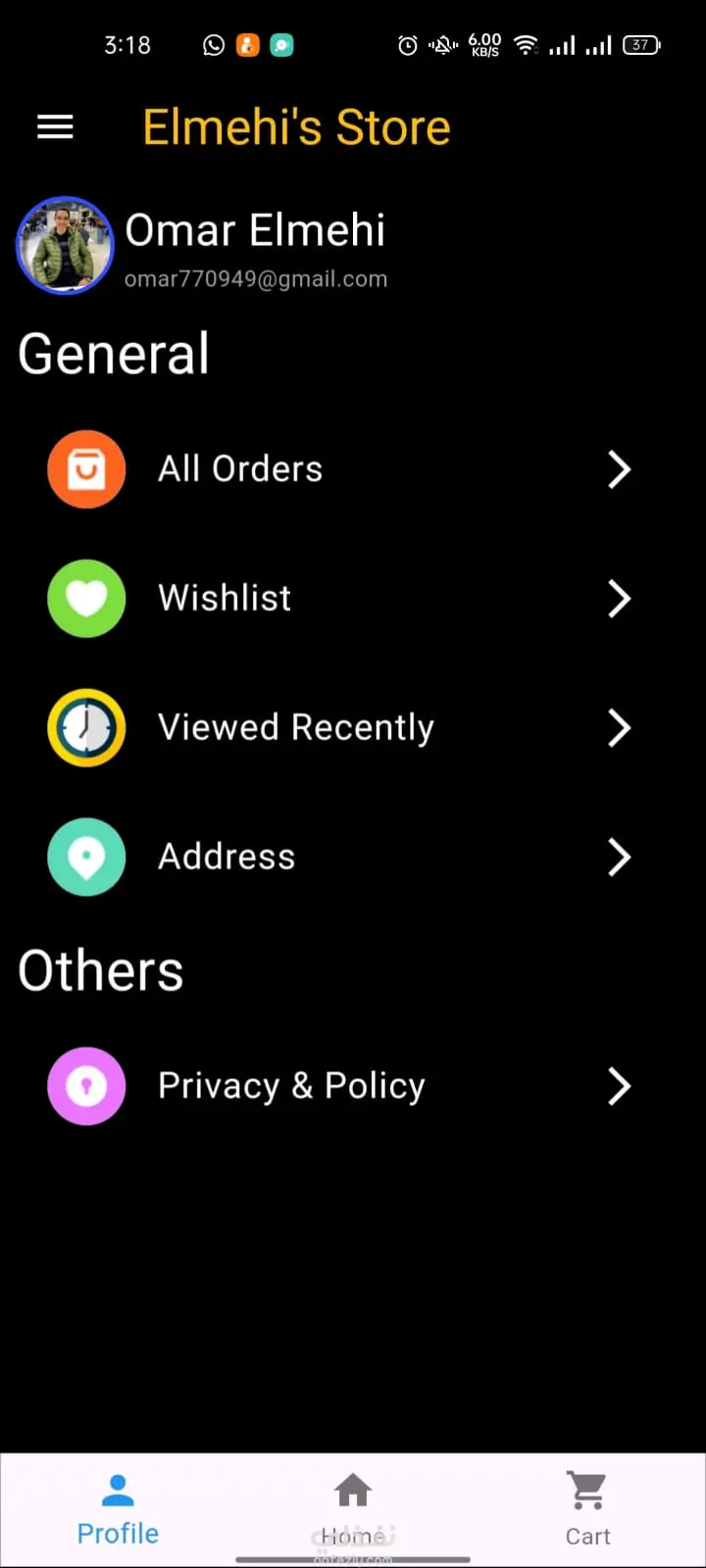Open the All Orders row
Screen dimensions: 706x1568
pos(338,469)
